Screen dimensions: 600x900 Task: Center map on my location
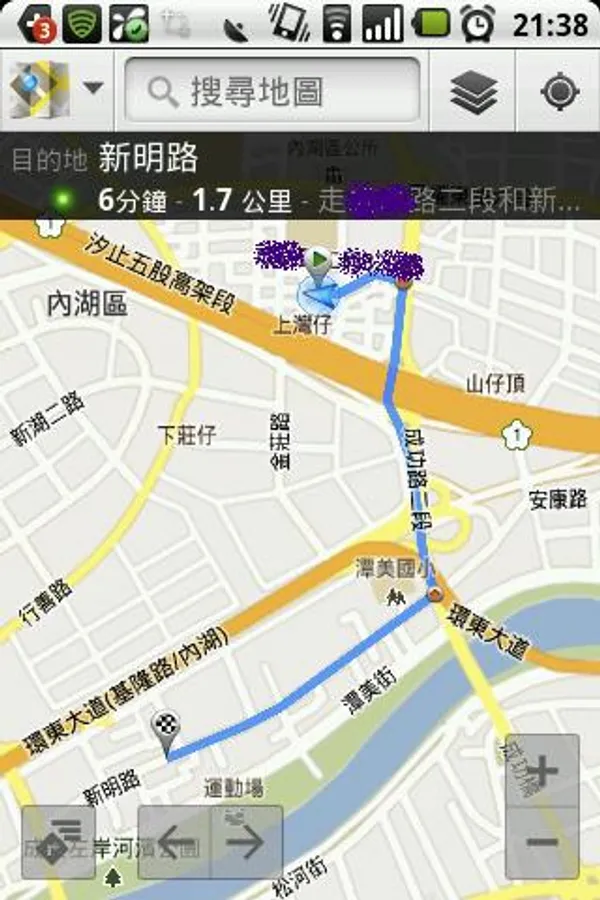pos(559,91)
